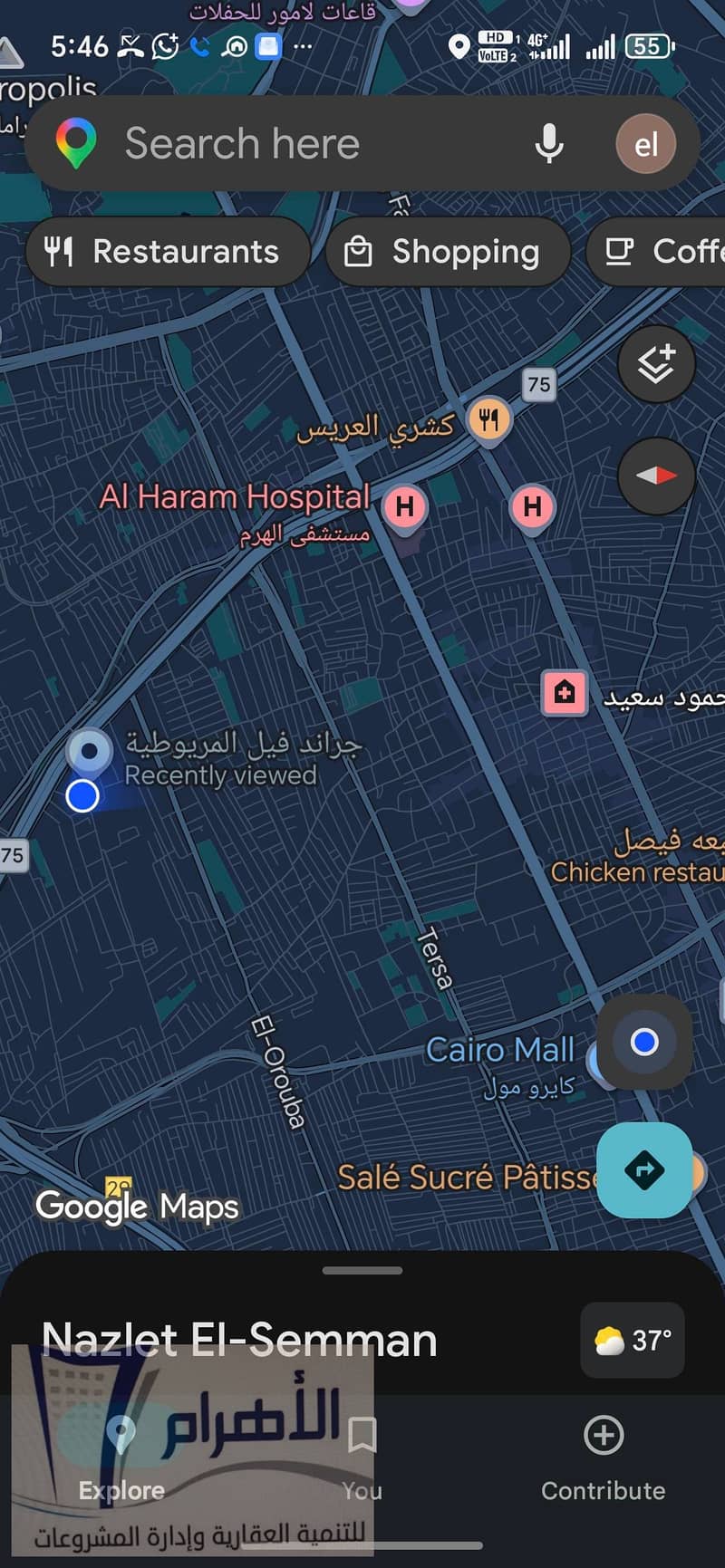
Task: Open the Cairo Mall place label
Action: tap(500, 1051)
